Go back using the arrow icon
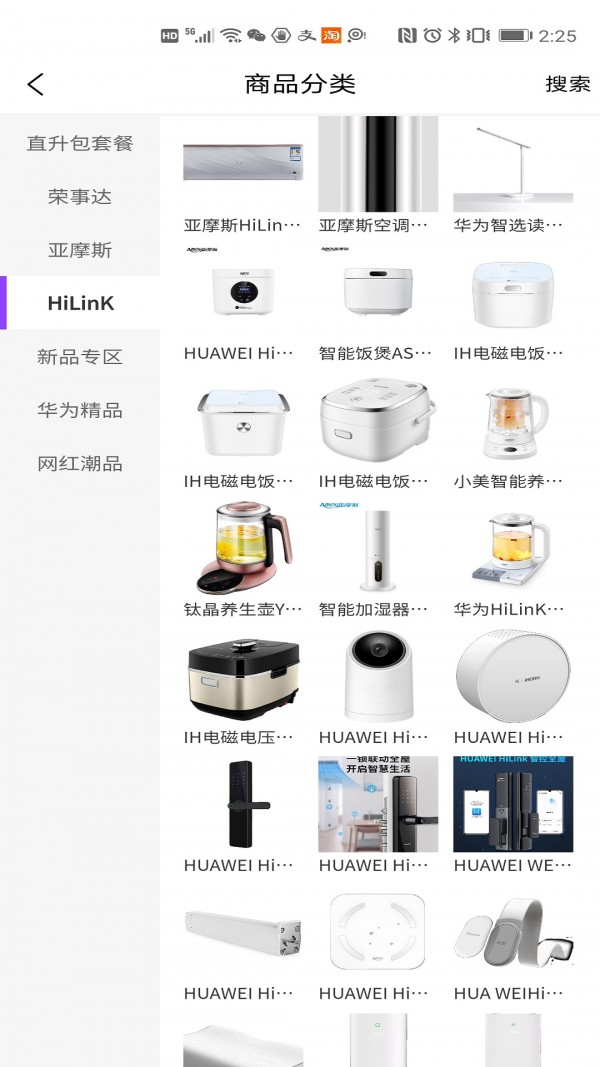This screenshot has height=1067, width=600. (36, 84)
